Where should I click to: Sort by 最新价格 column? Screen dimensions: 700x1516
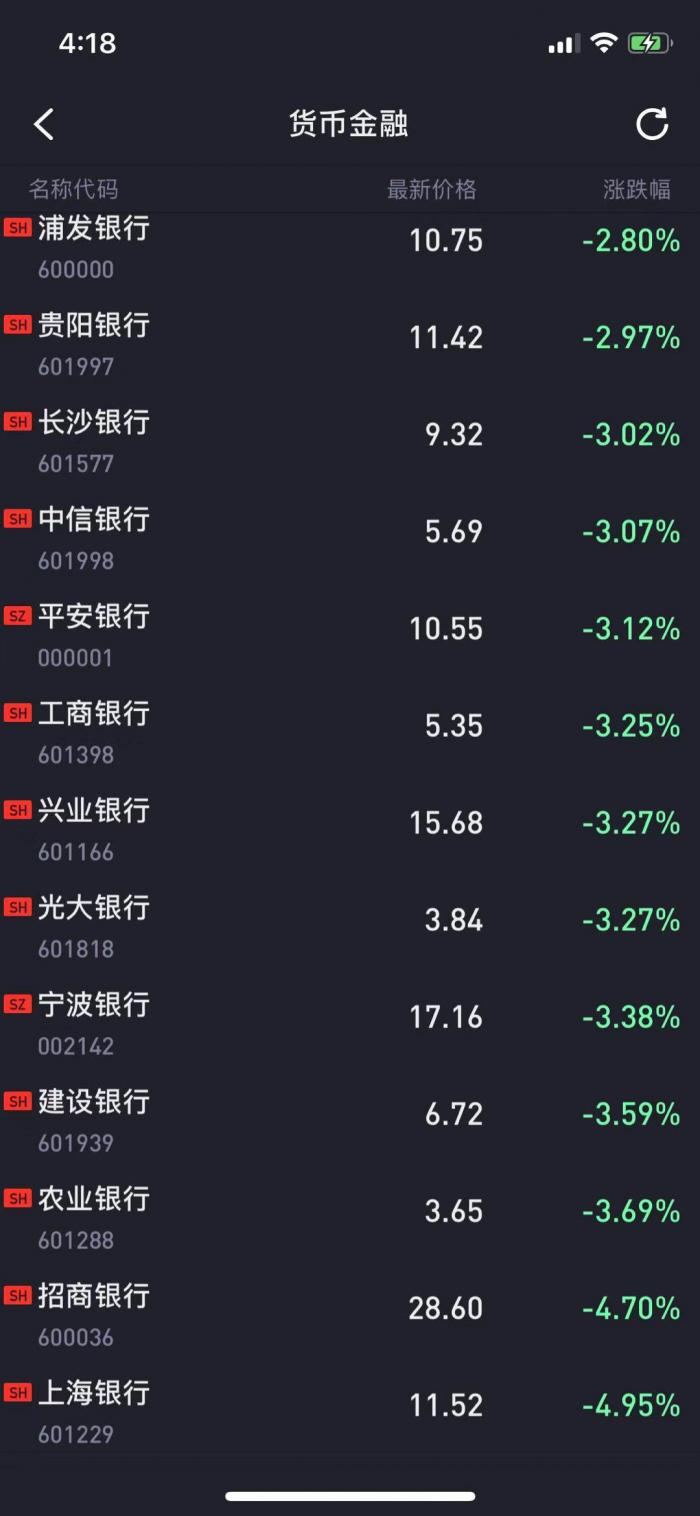[x=431, y=189]
